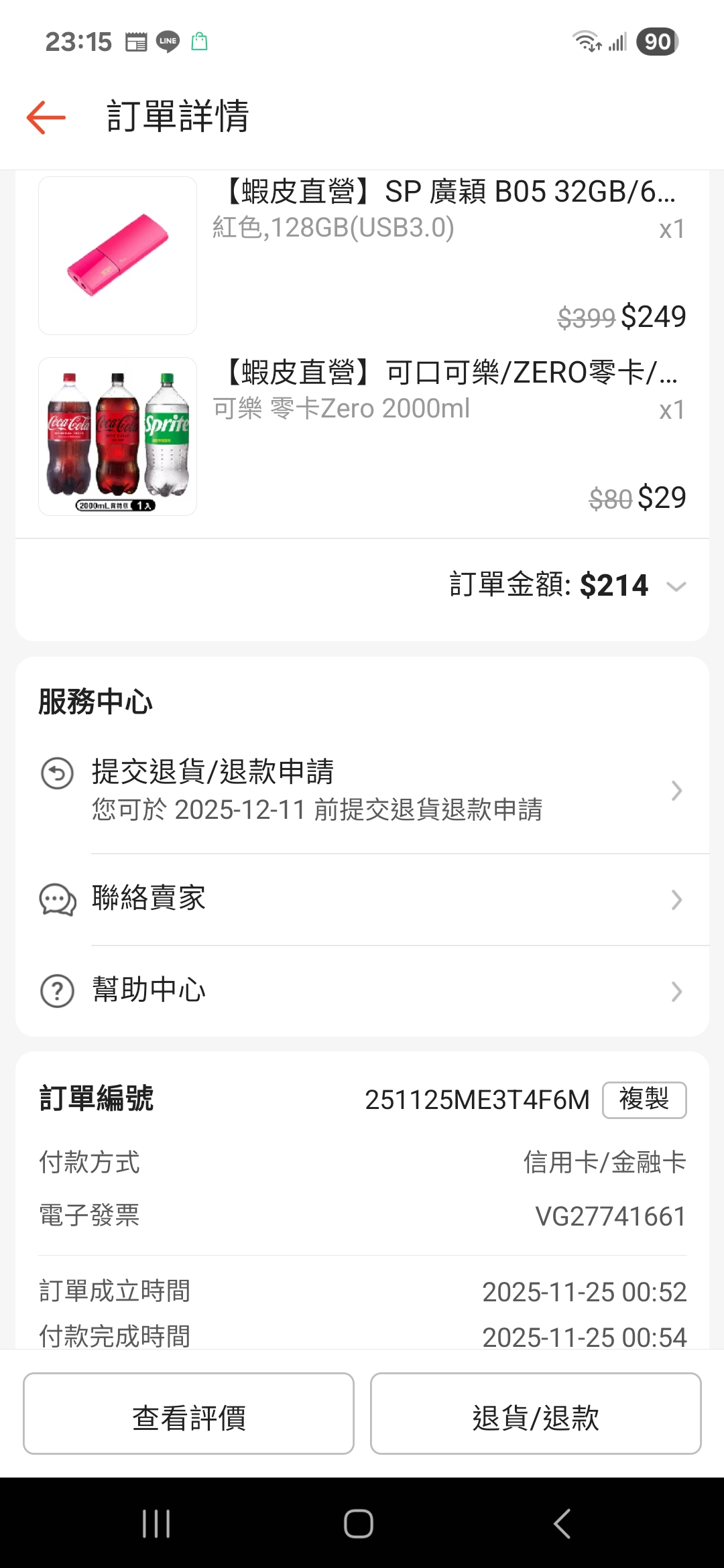Go back from 訂單詳情 page
The height and width of the screenshot is (1568, 724).
pos(46,117)
